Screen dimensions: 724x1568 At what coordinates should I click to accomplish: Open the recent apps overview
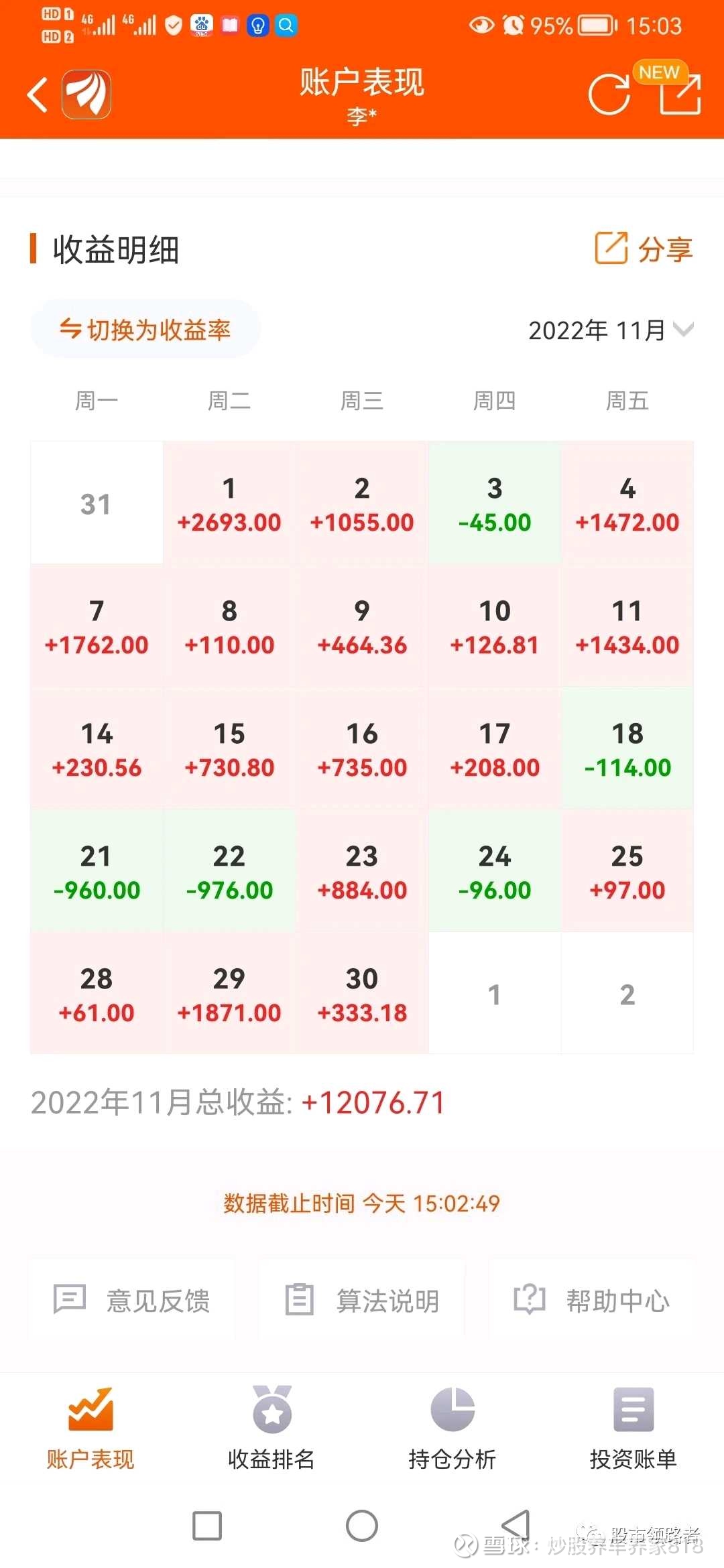pyautogui.click(x=207, y=1526)
